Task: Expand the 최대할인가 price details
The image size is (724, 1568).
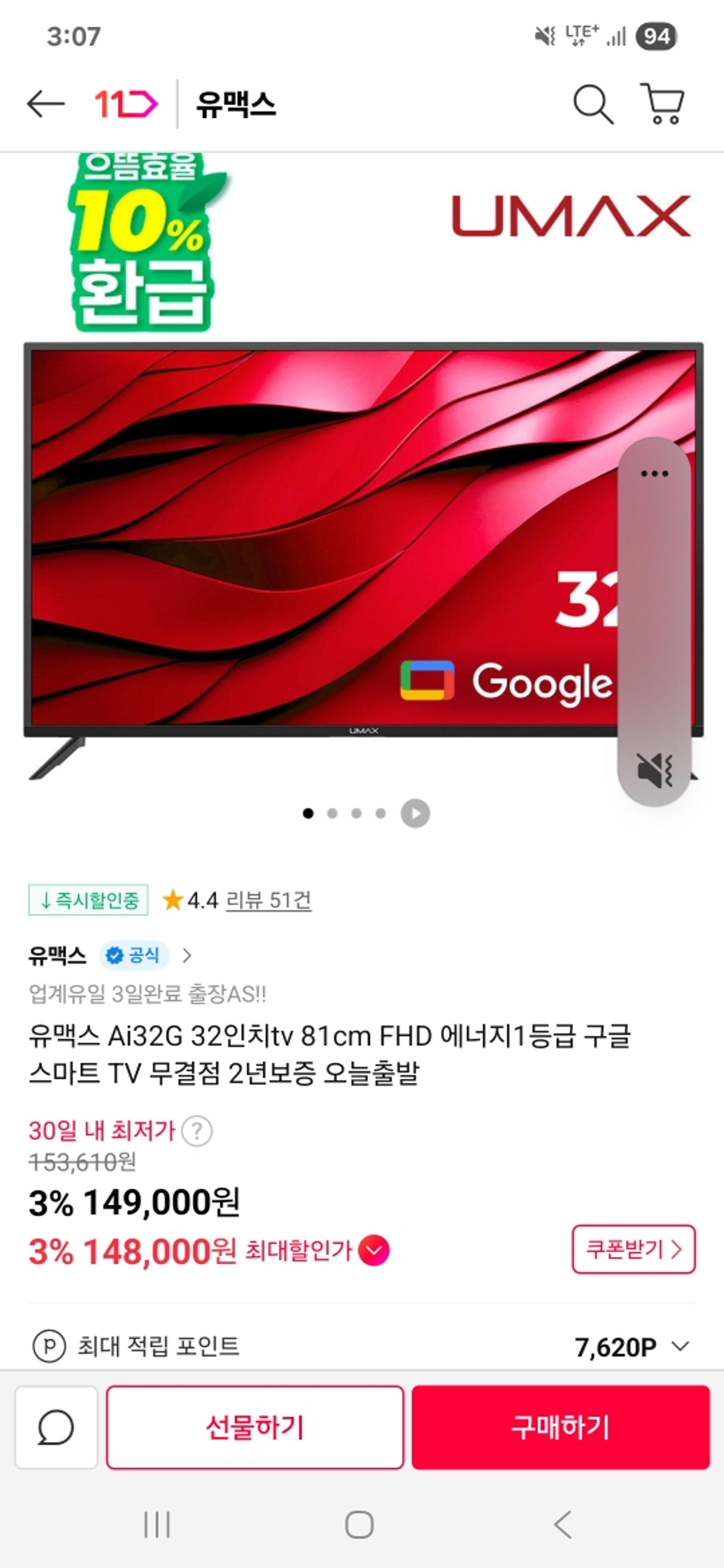Action: coord(373,1250)
